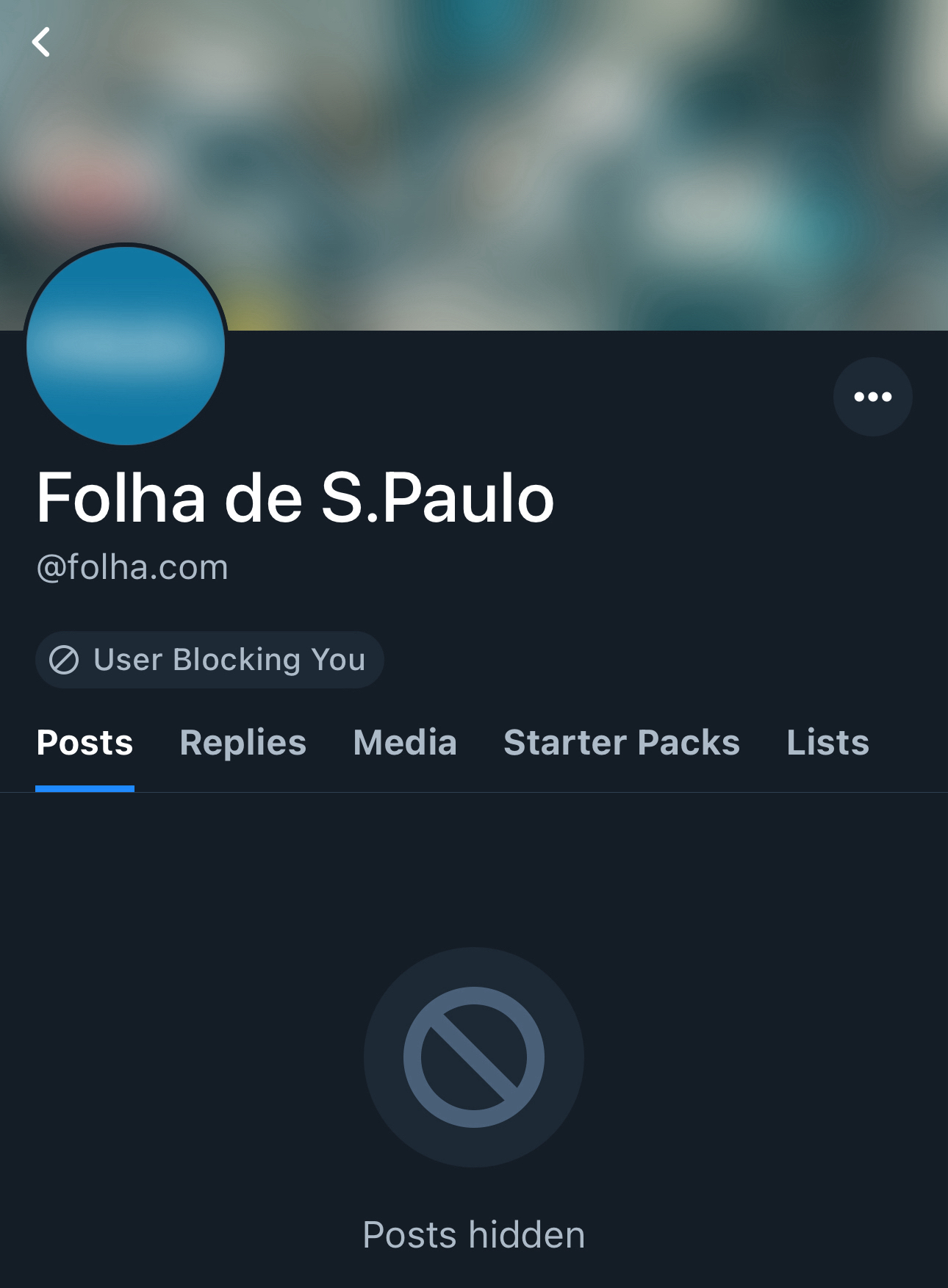
Task: Open Folha de S.Paulo's profile picture
Action: click(126, 345)
